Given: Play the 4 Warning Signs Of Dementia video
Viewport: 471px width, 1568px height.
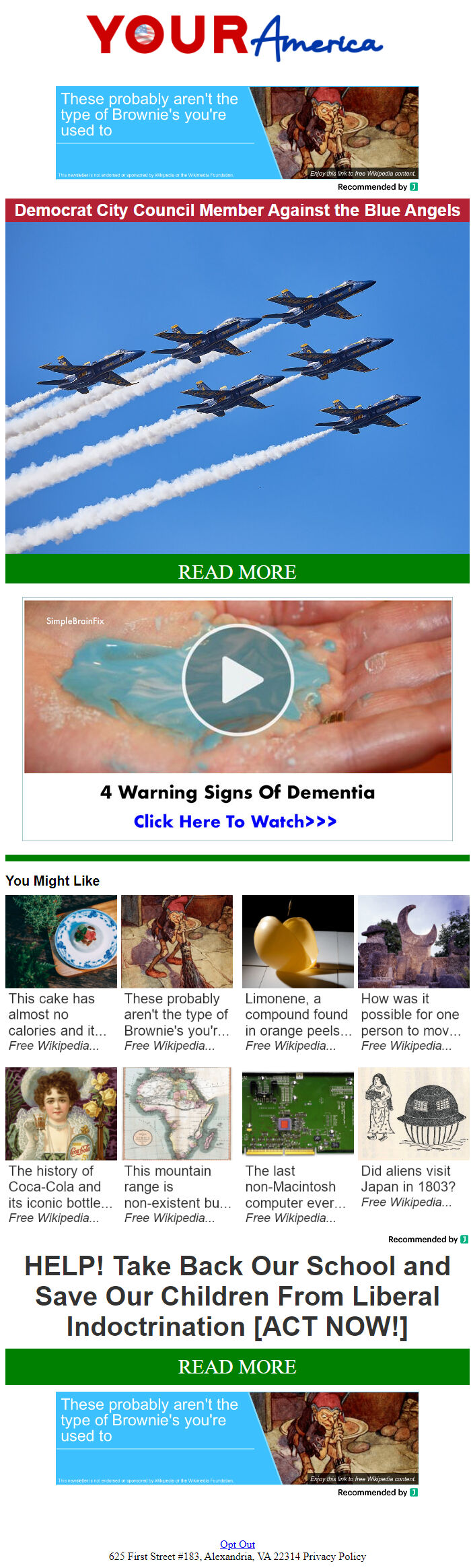Looking at the screenshot, I should coord(238,680).
